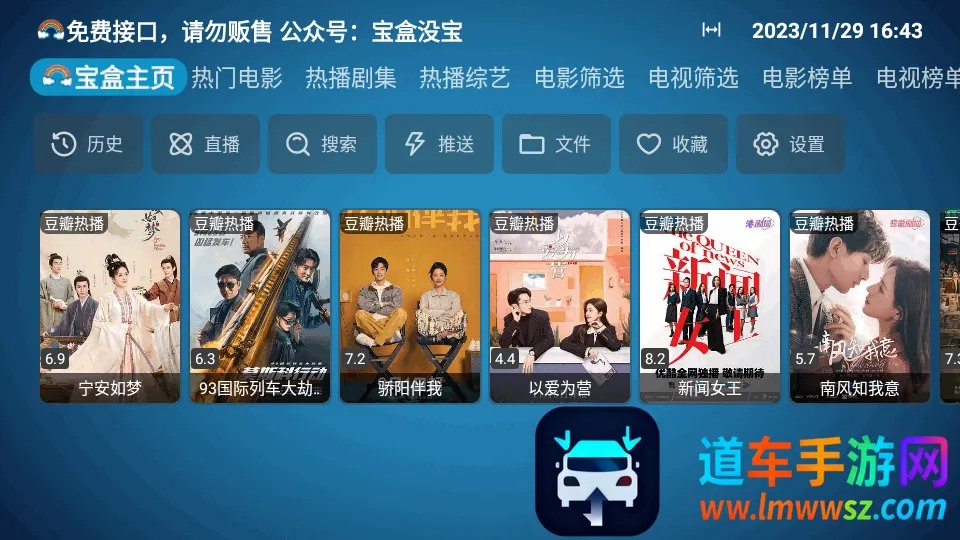Open 设置 settings

click(790, 144)
